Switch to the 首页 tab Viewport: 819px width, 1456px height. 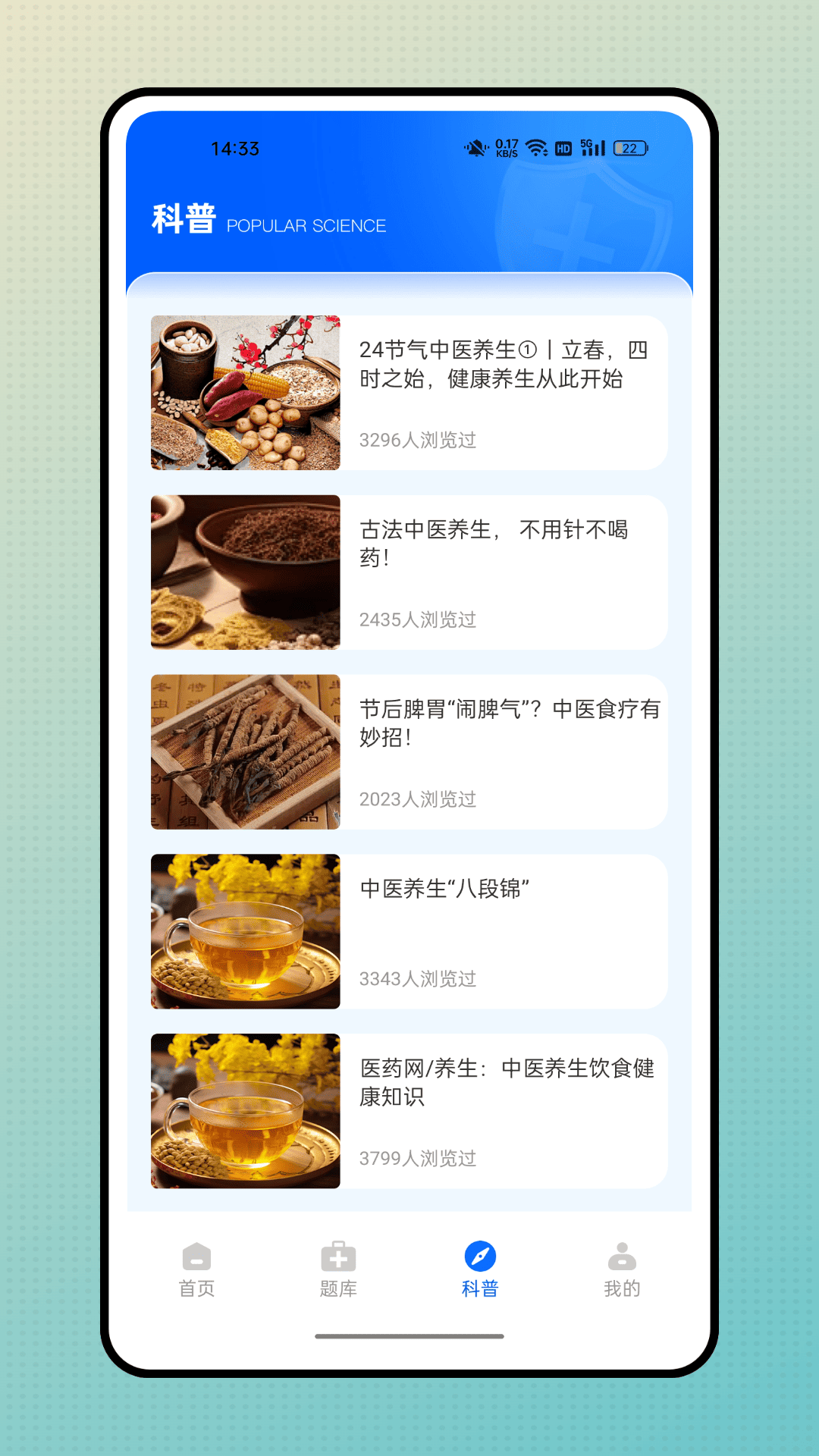(x=197, y=1270)
